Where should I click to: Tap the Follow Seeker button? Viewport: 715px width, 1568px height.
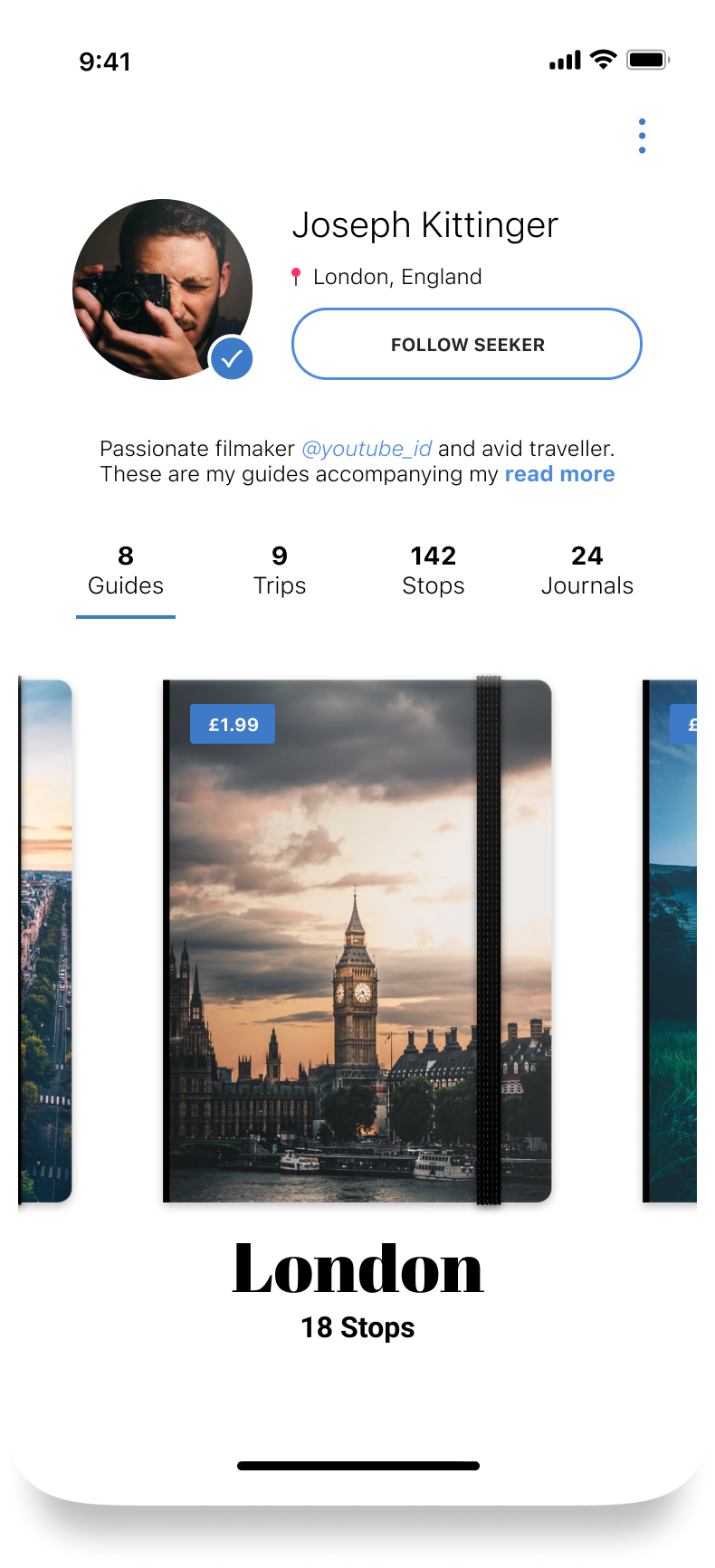467,344
